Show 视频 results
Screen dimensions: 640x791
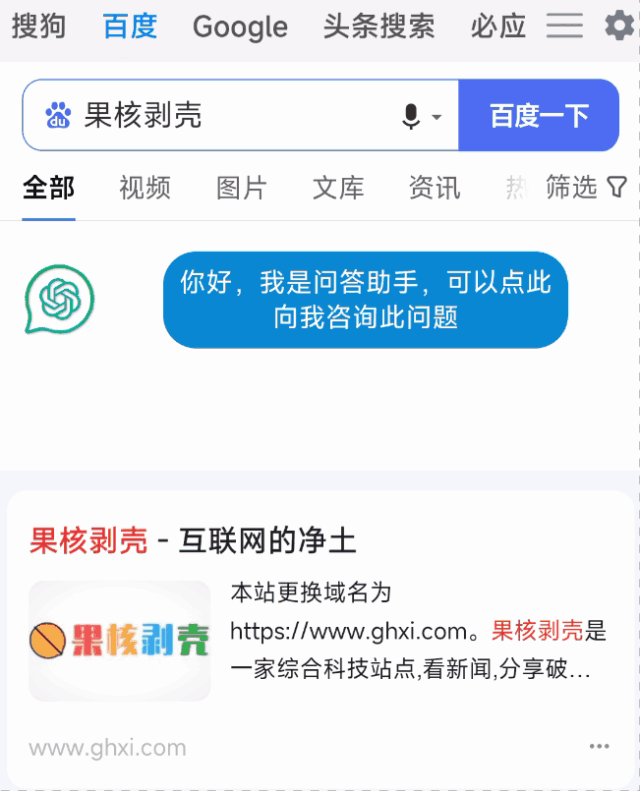tap(145, 188)
